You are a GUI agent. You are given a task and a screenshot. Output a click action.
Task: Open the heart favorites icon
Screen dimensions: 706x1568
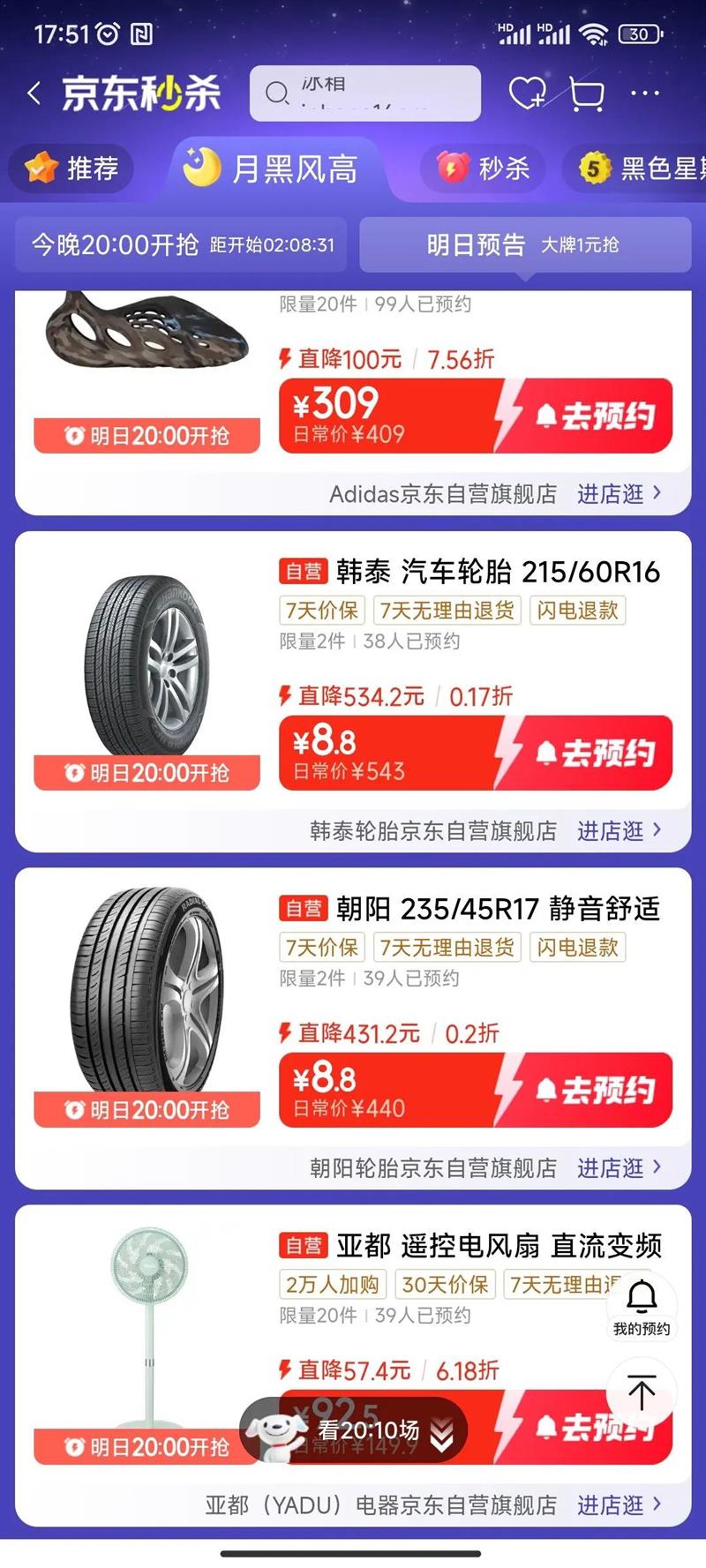[527, 93]
